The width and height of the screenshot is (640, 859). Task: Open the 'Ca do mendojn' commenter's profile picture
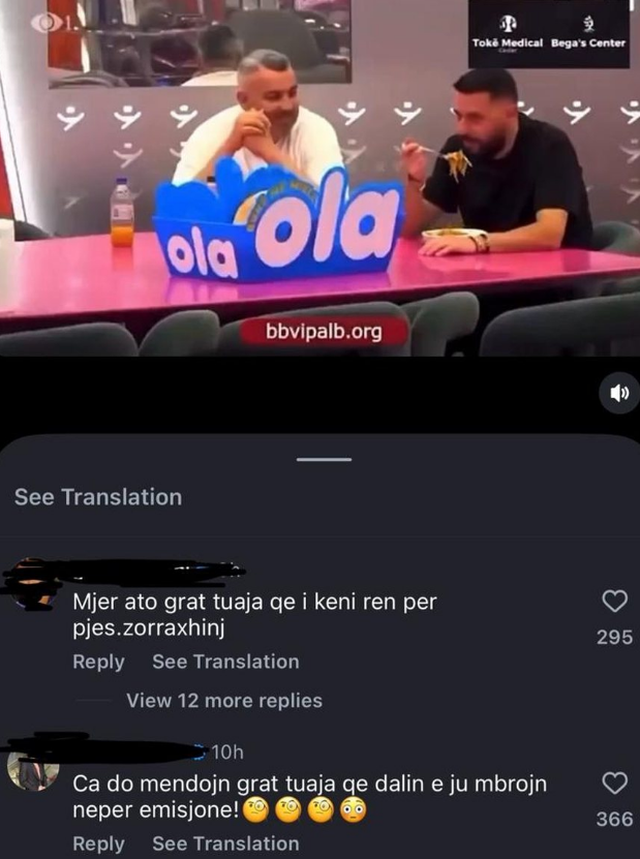pyautogui.click(x=33, y=772)
